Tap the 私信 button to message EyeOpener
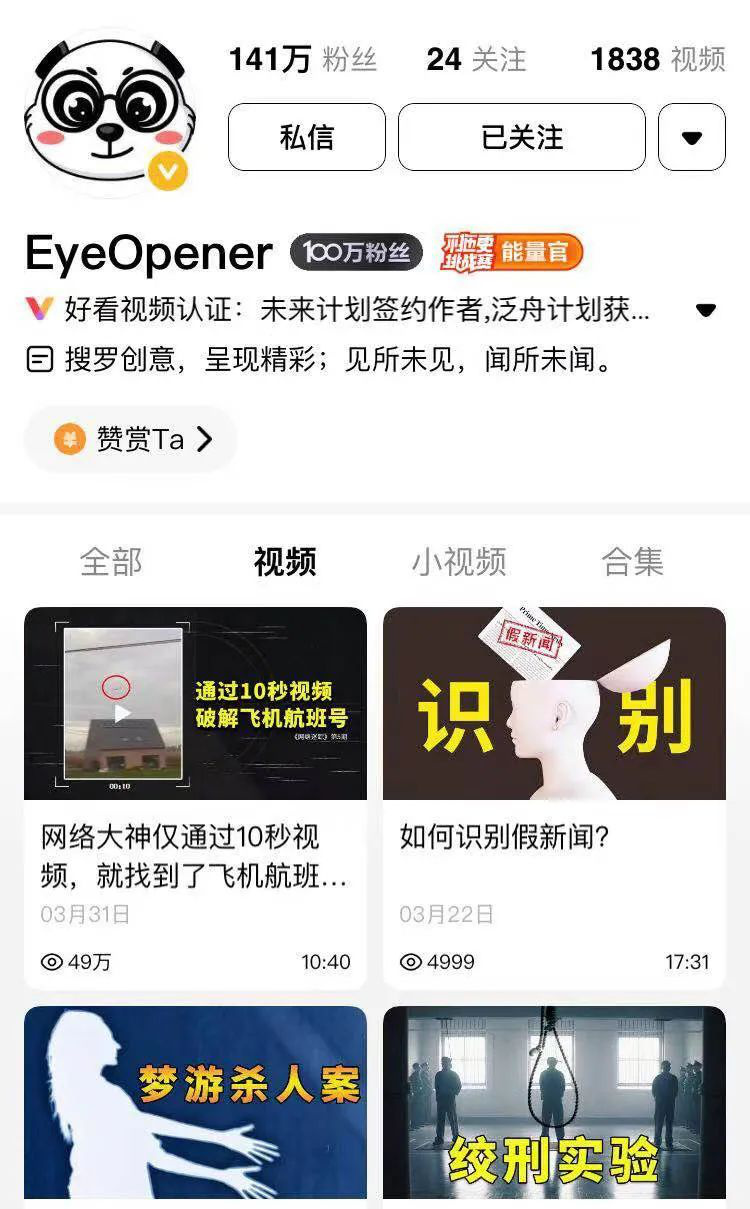The height and width of the screenshot is (1209, 750). click(x=307, y=137)
